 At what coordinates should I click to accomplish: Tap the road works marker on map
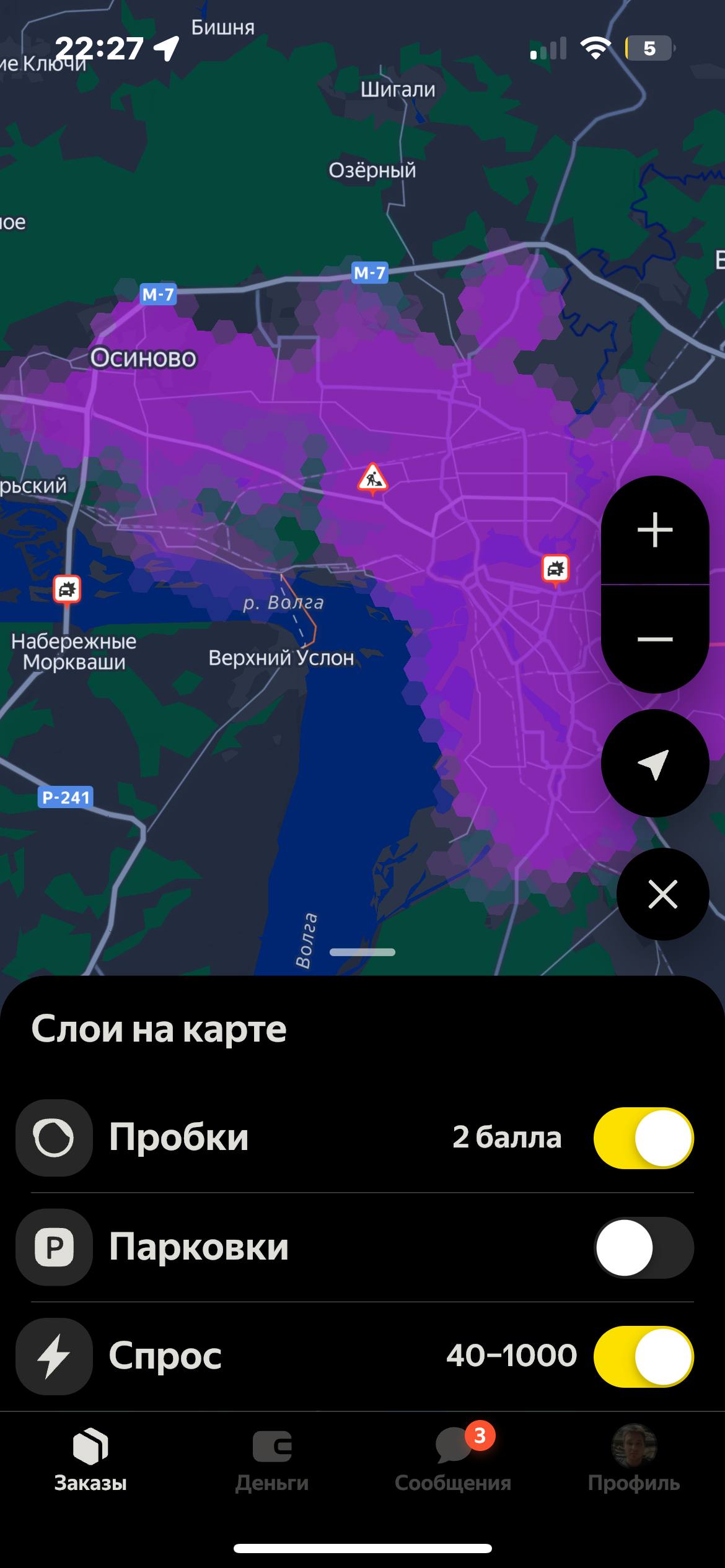[x=372, y=478]
